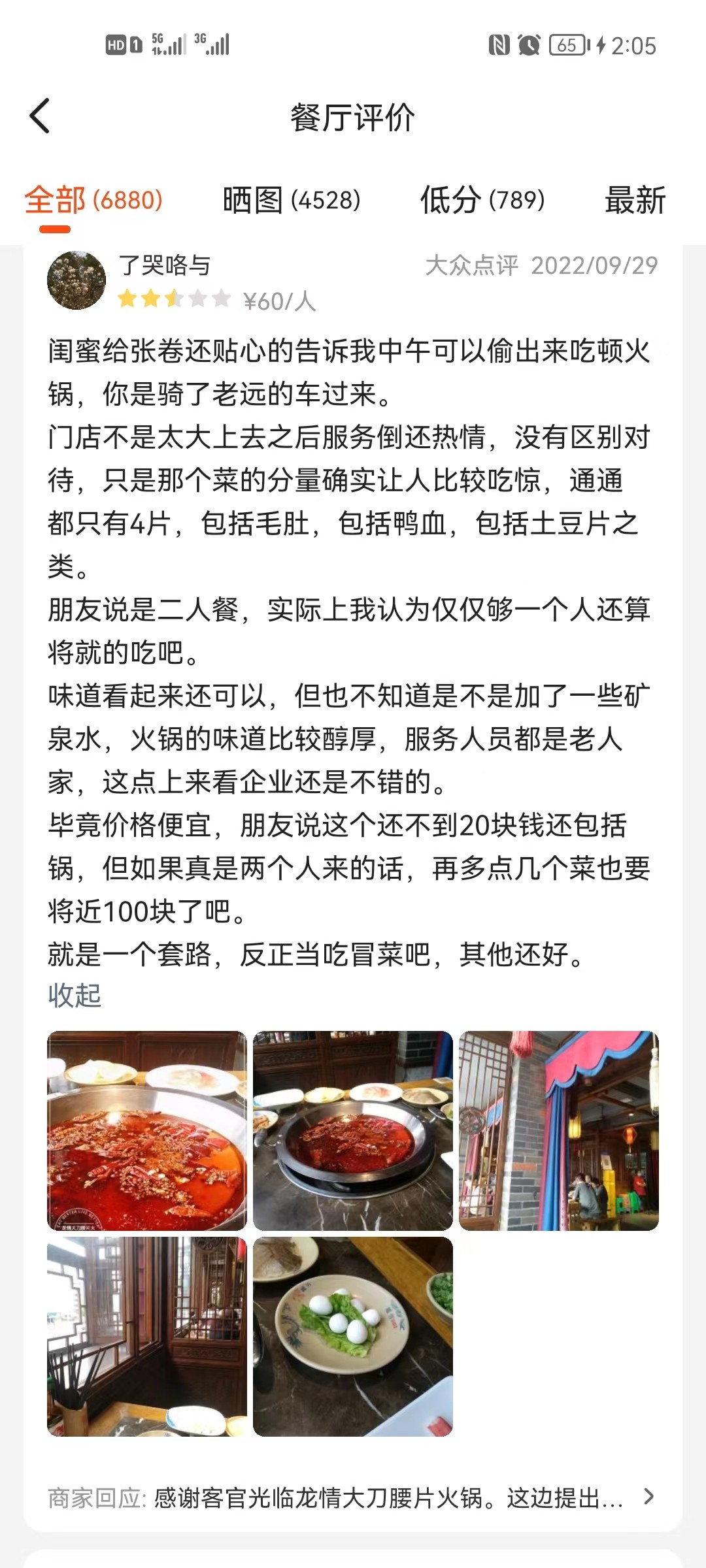
Task: Switch to the 全部 (6880) tab
Action: pos(93,200)
